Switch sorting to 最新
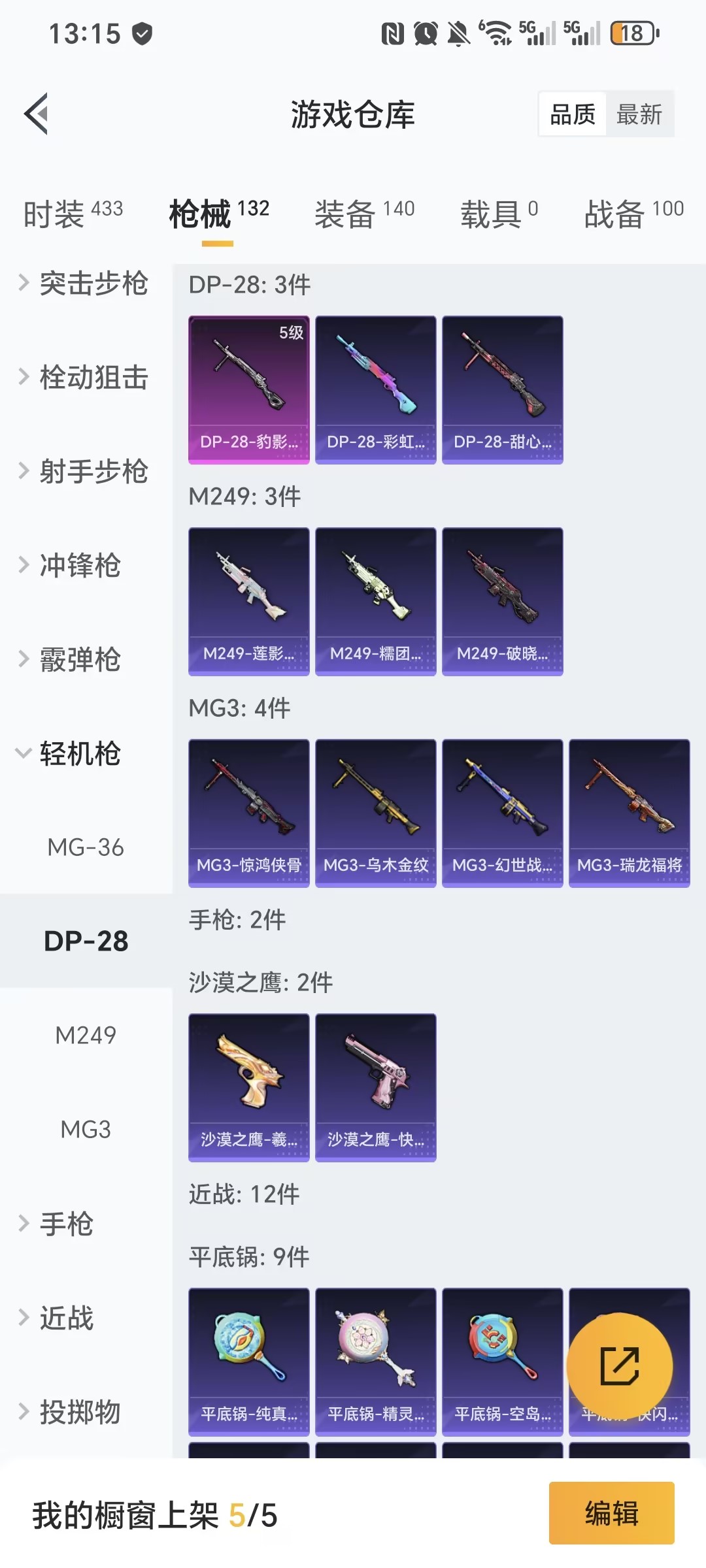Screen dimensions: 706x1568 coord(640,114)
